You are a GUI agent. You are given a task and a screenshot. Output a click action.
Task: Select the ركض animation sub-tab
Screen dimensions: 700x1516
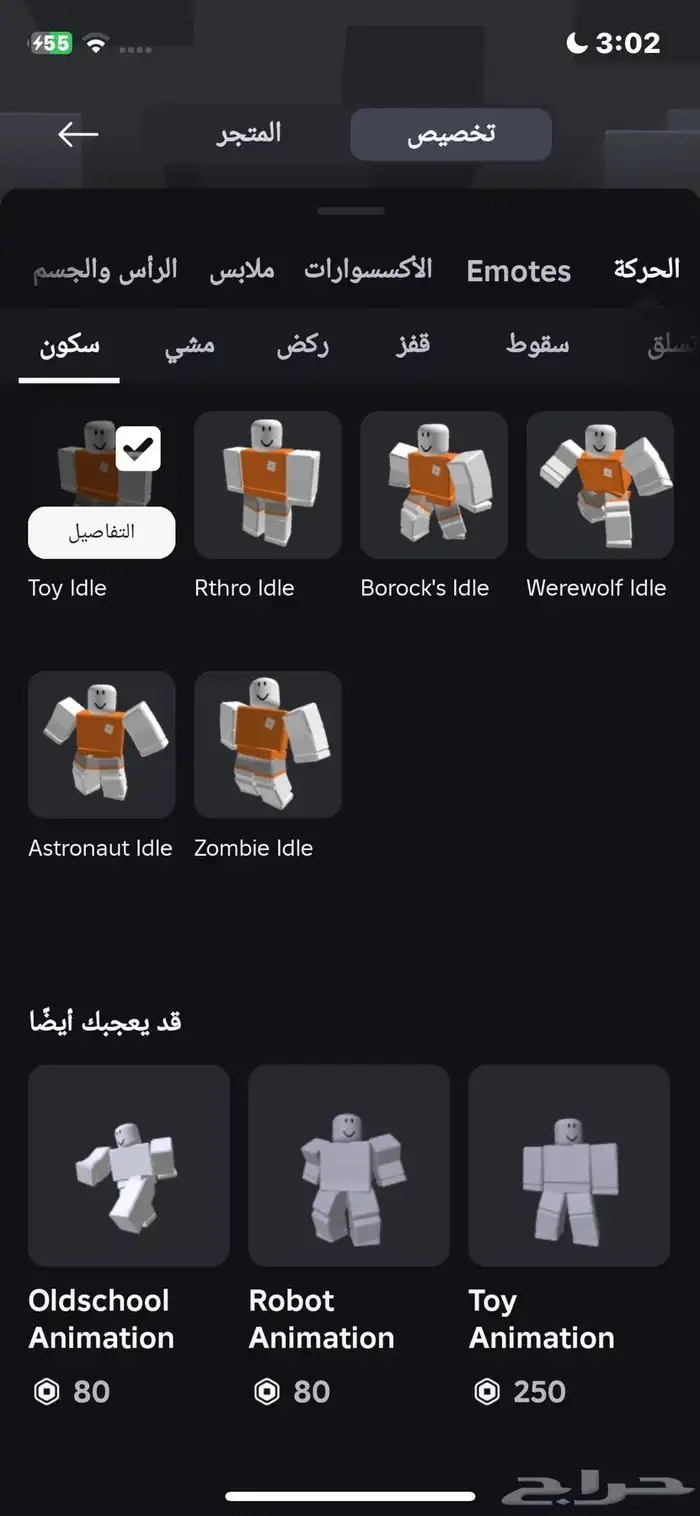click(303, 346)
